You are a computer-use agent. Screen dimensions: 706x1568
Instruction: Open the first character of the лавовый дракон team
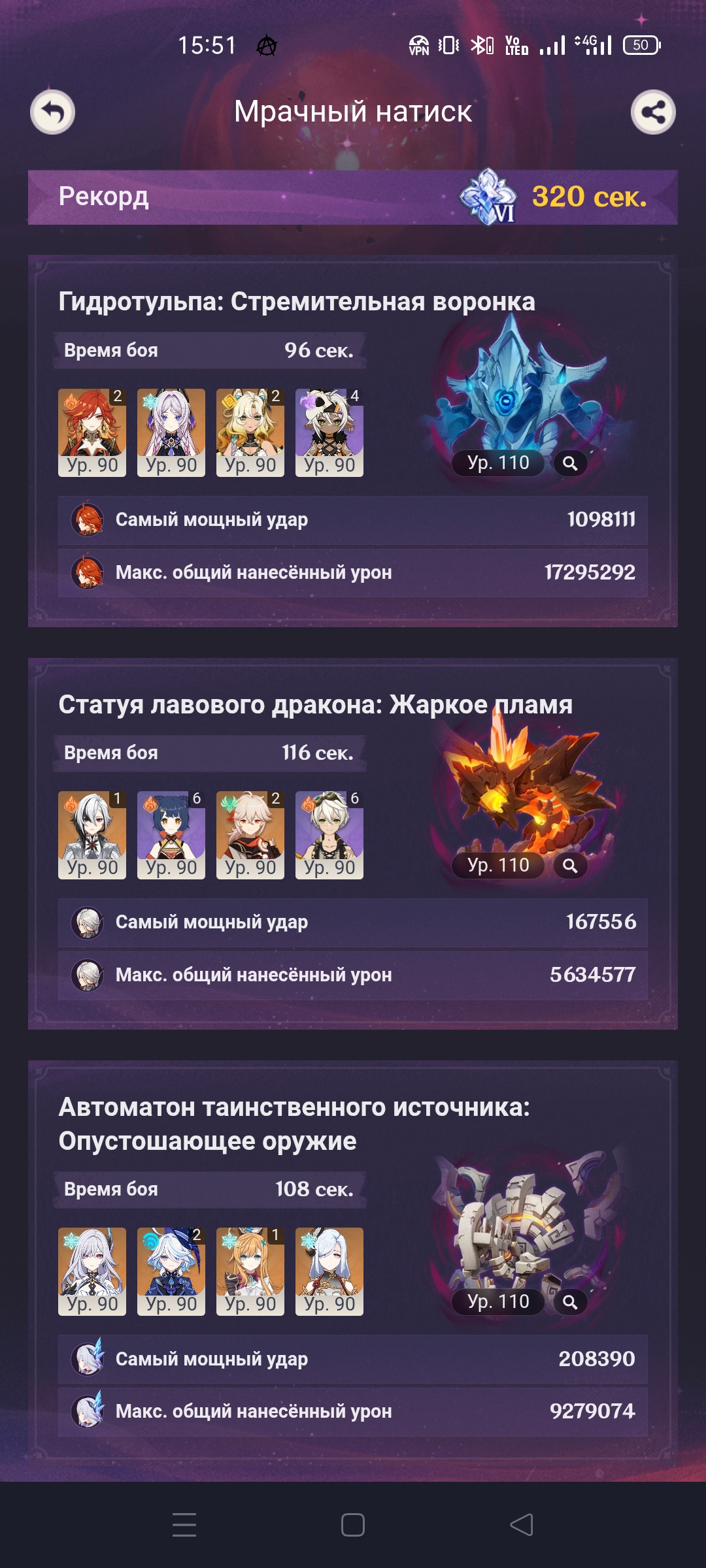click(92, 835)
